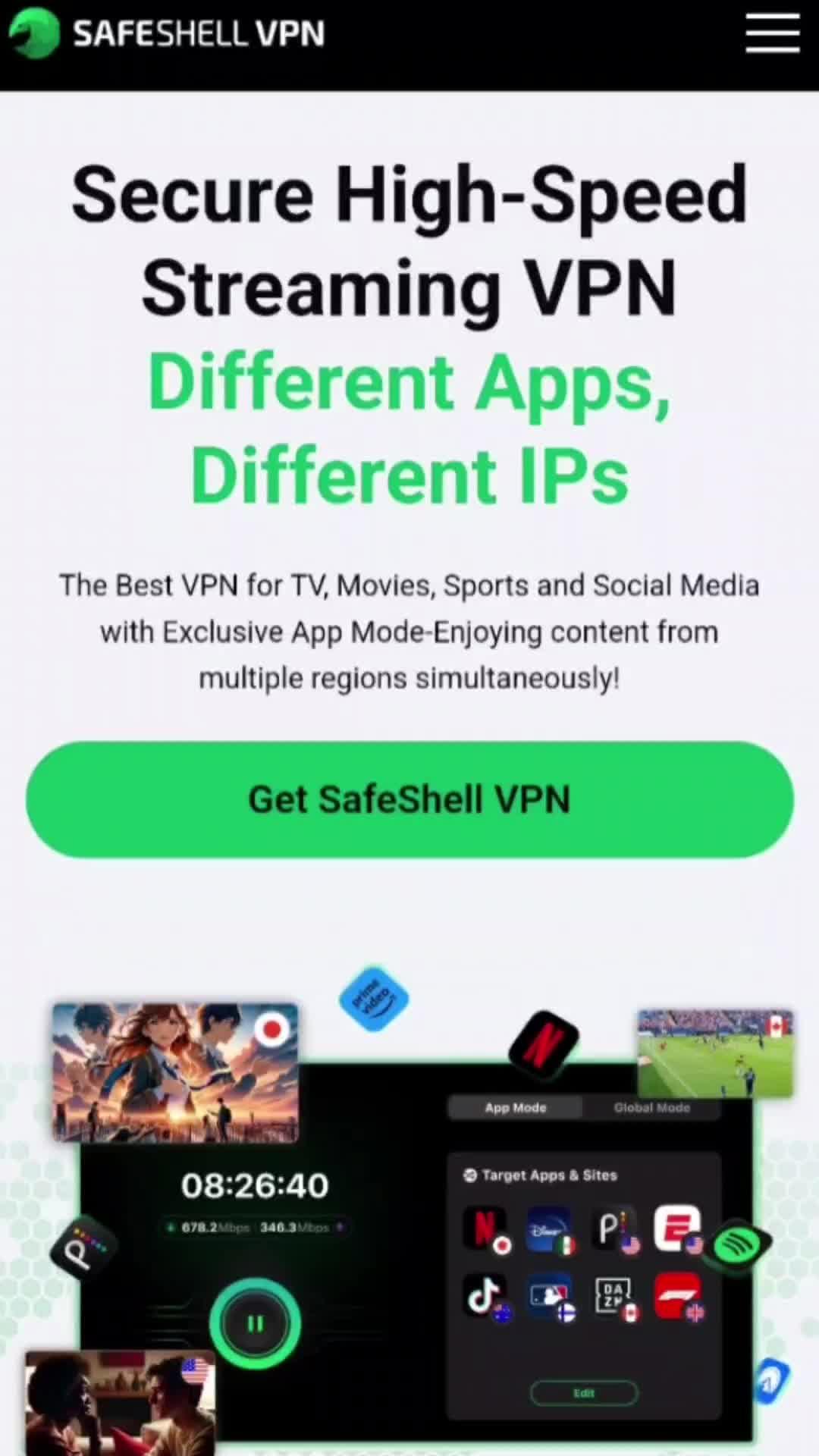Tap Get SafeShell VPN button
Screen dimensions: 819x1456
[x=409, y=799]
